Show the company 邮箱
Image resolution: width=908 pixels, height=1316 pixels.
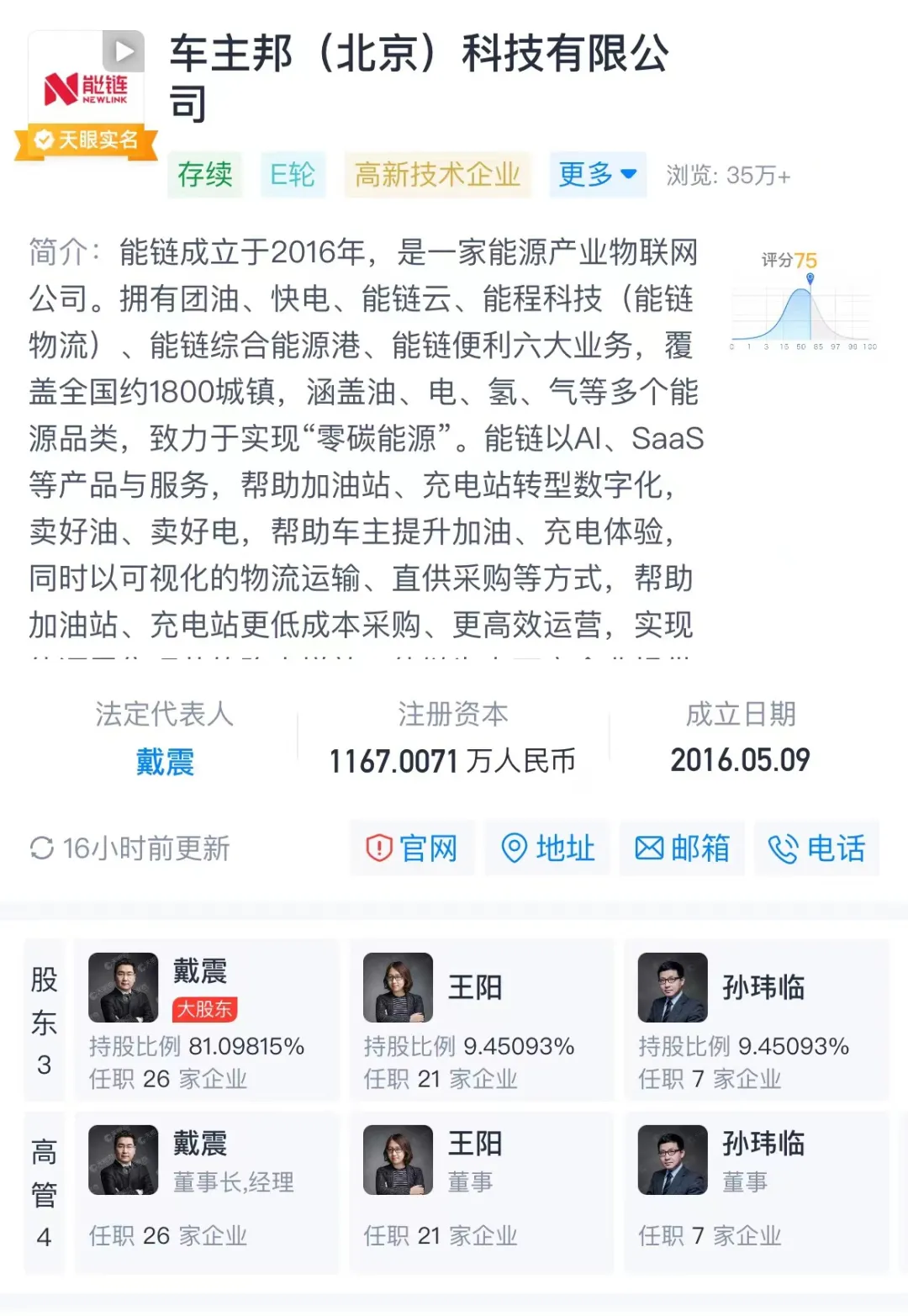(x=682, y=848)
